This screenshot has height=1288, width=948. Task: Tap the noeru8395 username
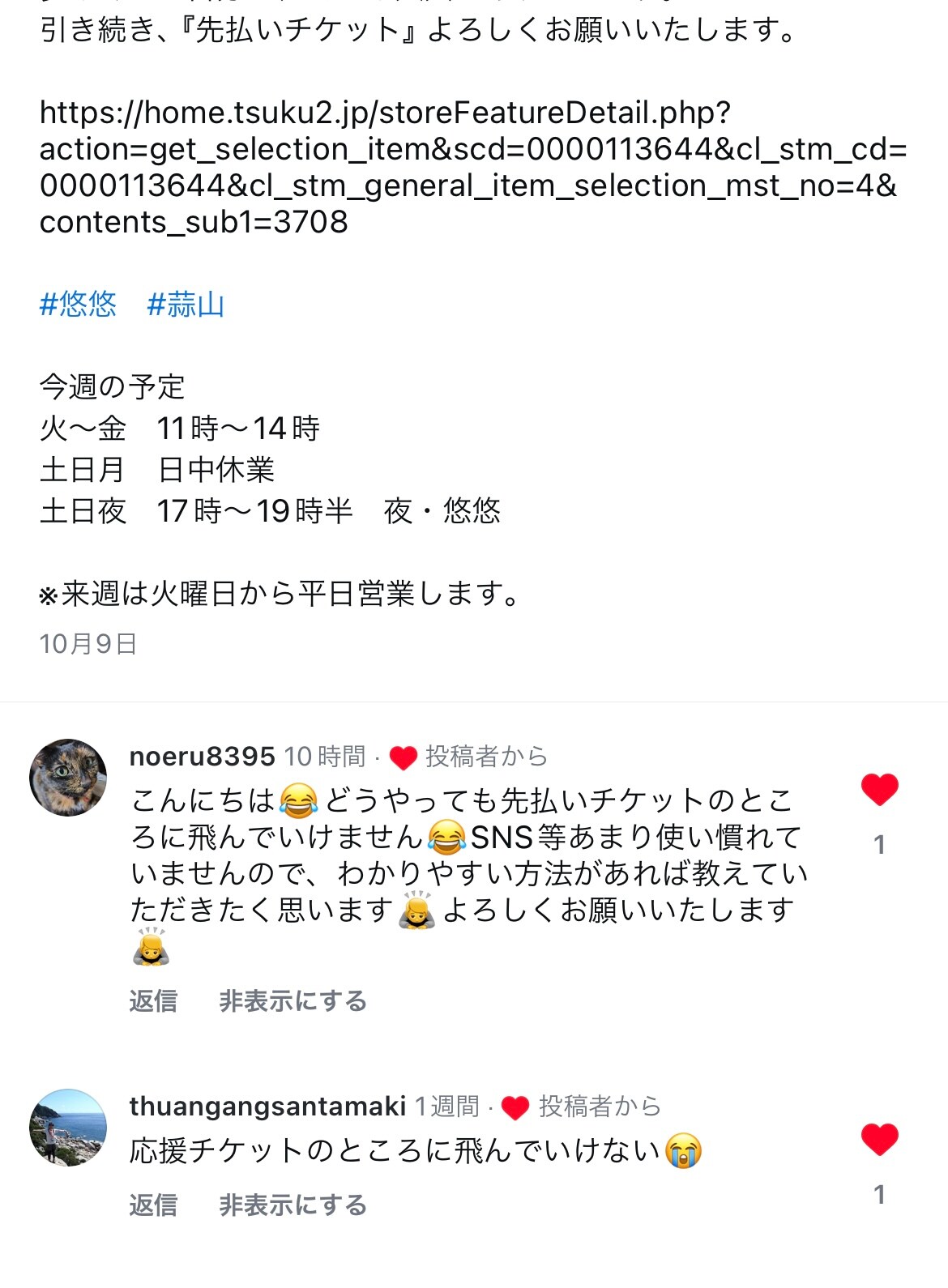click(202, 757)
